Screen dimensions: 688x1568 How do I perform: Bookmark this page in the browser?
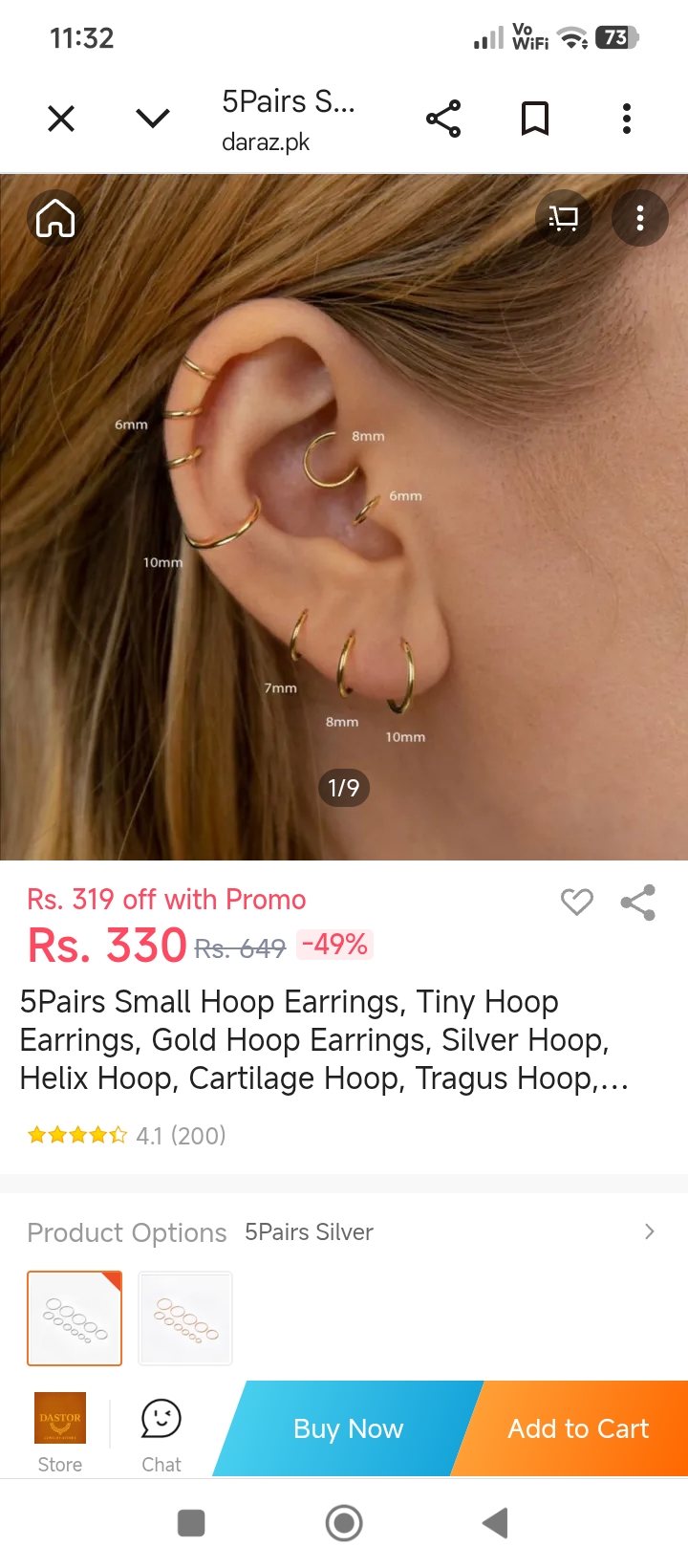tap(535, 119)
